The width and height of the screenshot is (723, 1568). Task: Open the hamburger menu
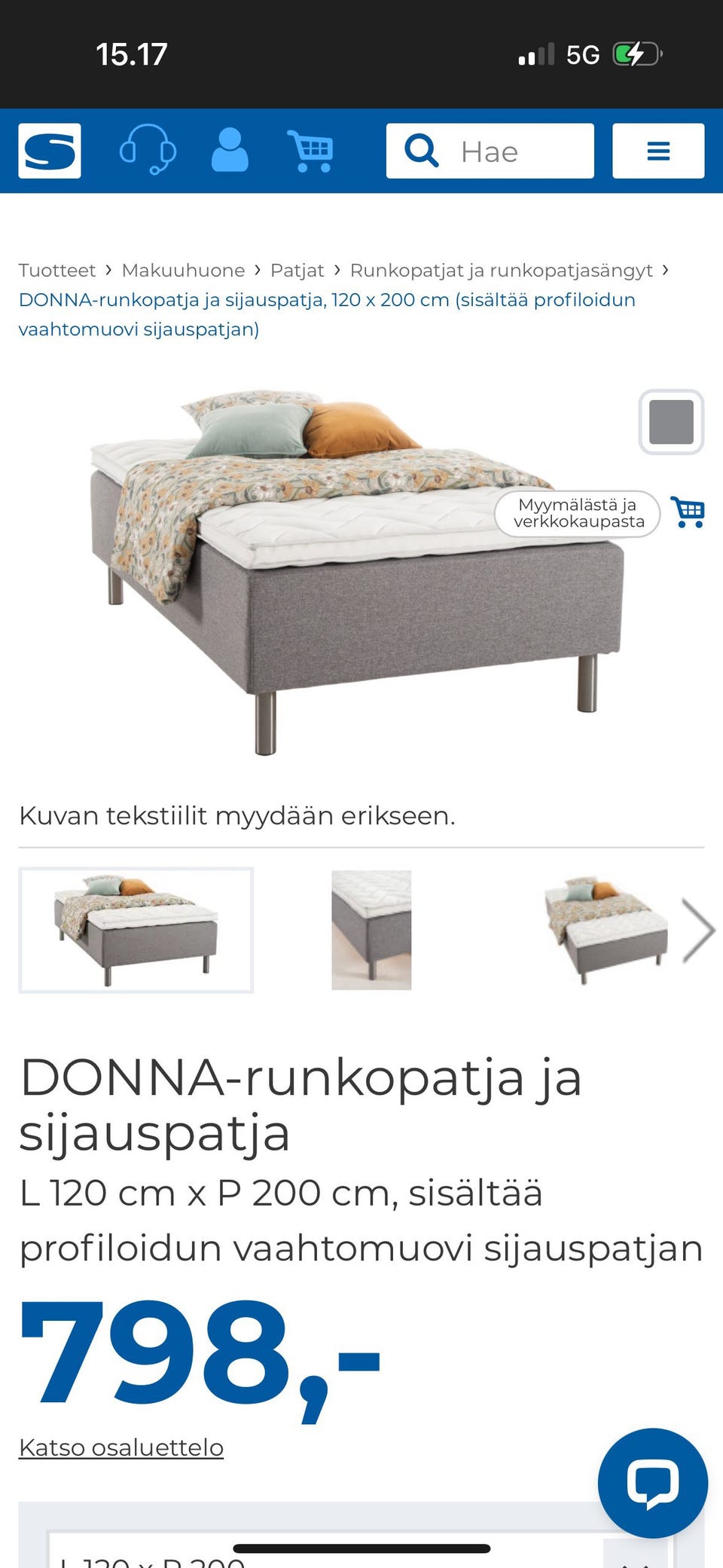coord(658,150)
